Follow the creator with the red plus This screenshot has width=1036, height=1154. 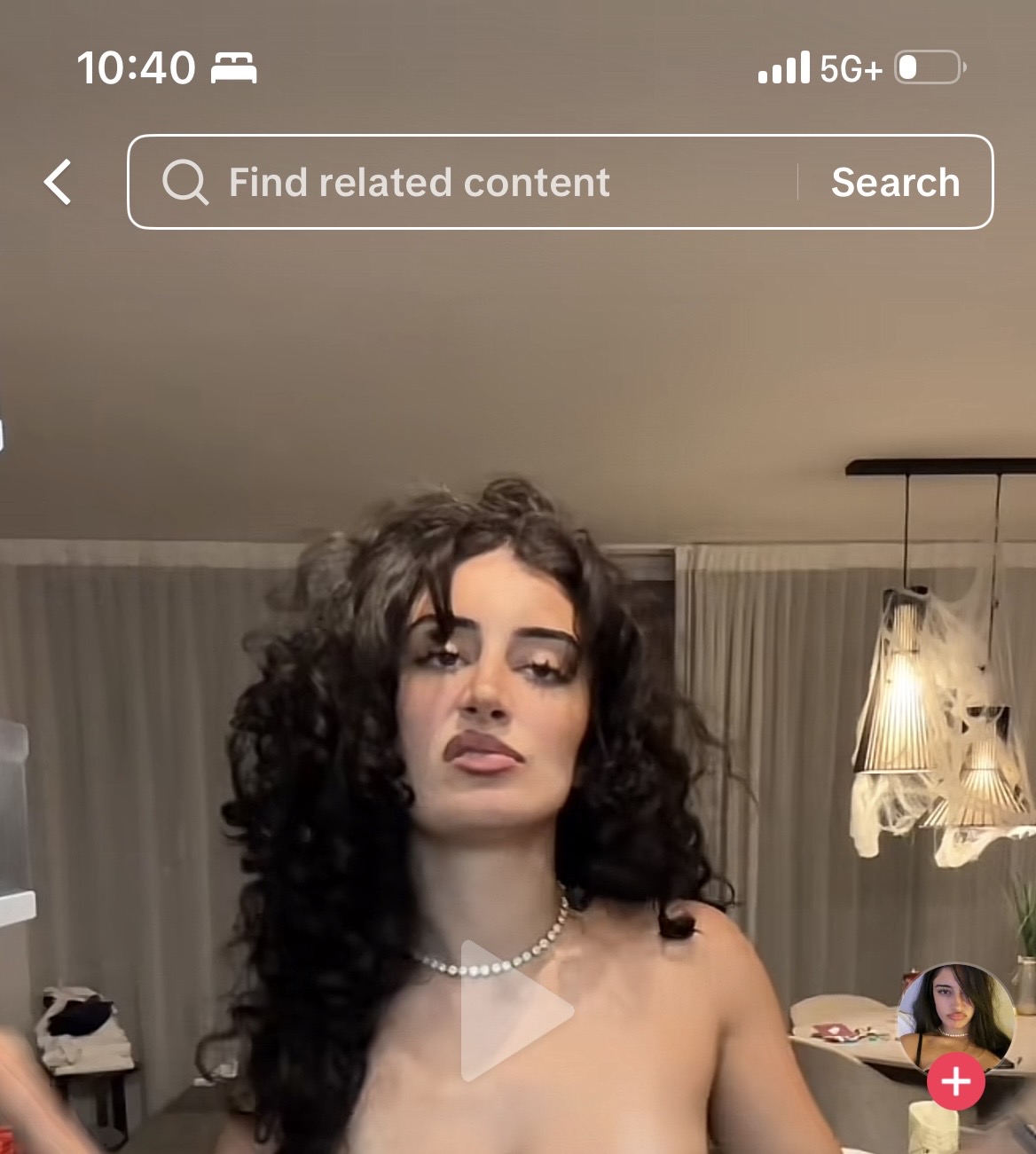[x=955, y=1082]
